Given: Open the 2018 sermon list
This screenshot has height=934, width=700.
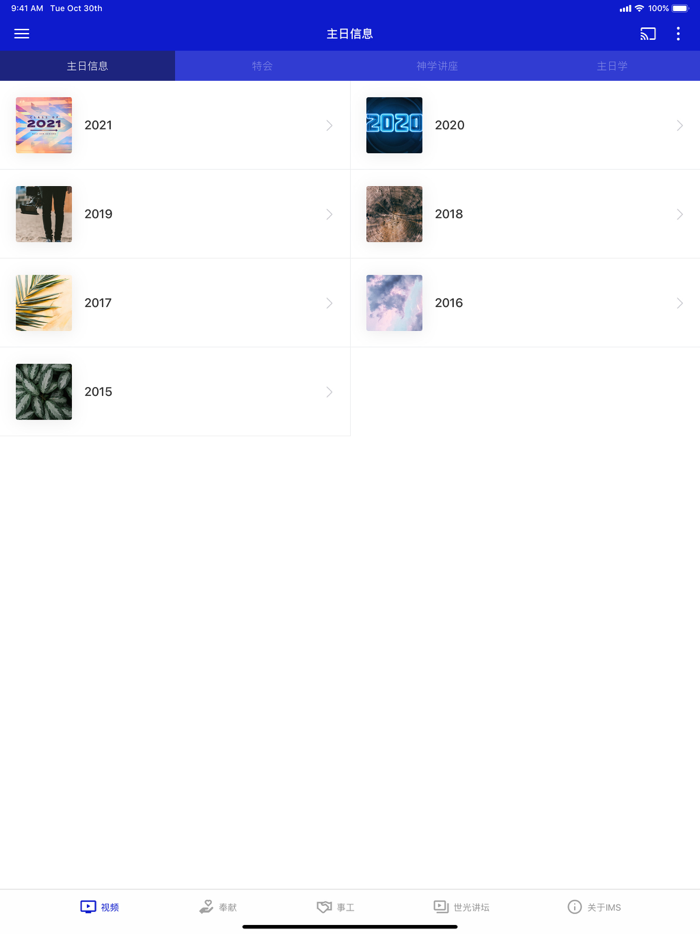Looking at the screenshot, I should [x=525, y=214].
